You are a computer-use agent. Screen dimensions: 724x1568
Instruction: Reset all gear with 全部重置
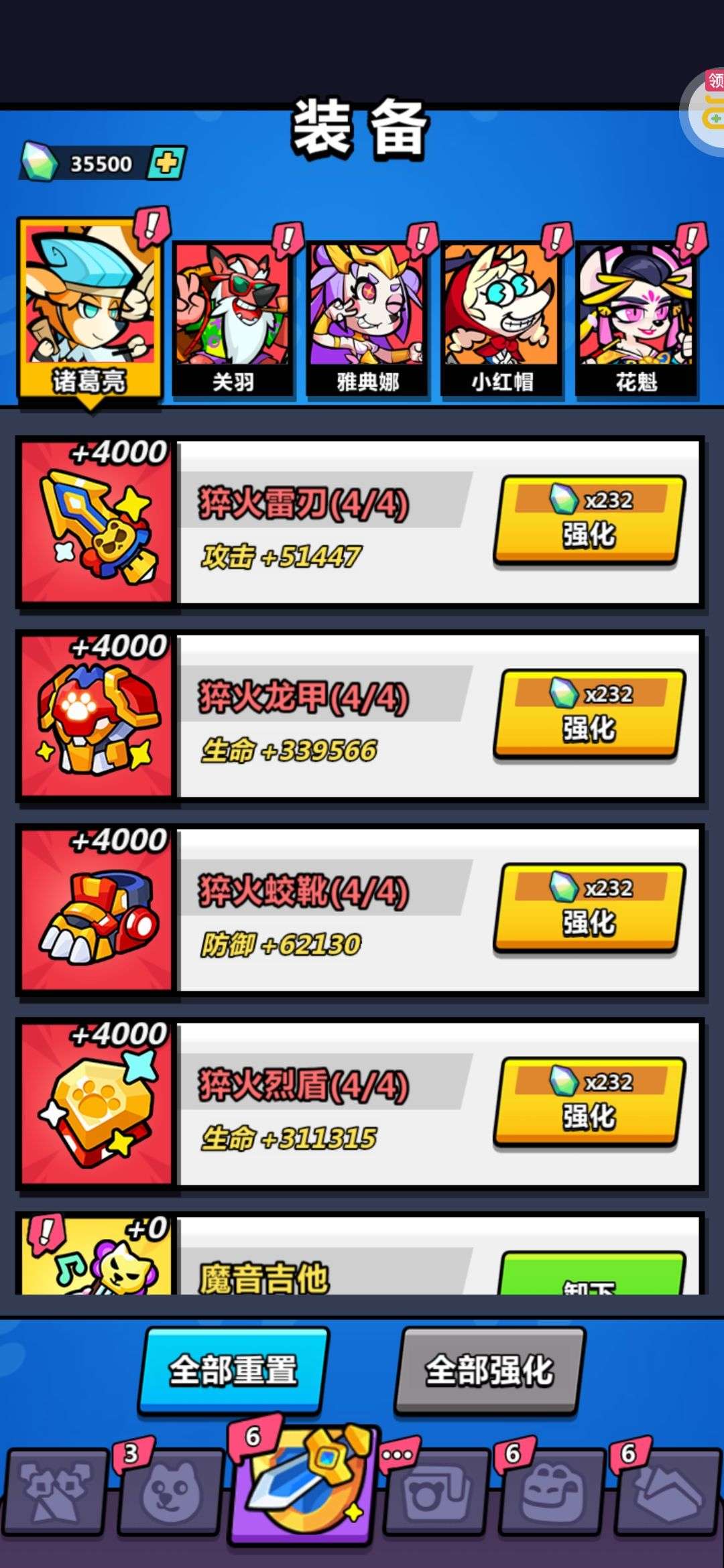233,1370
